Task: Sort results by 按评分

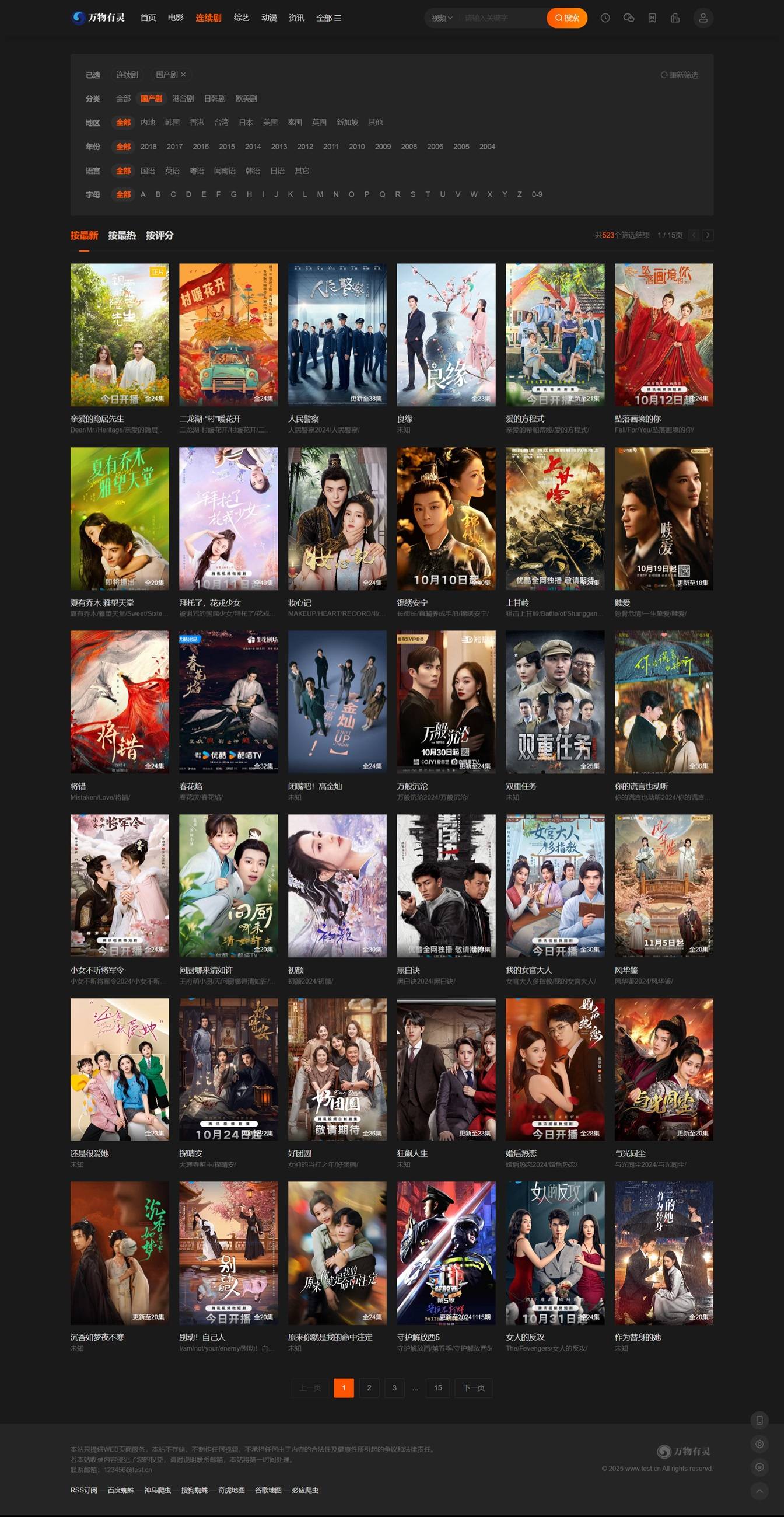Action: coord(159,236)
